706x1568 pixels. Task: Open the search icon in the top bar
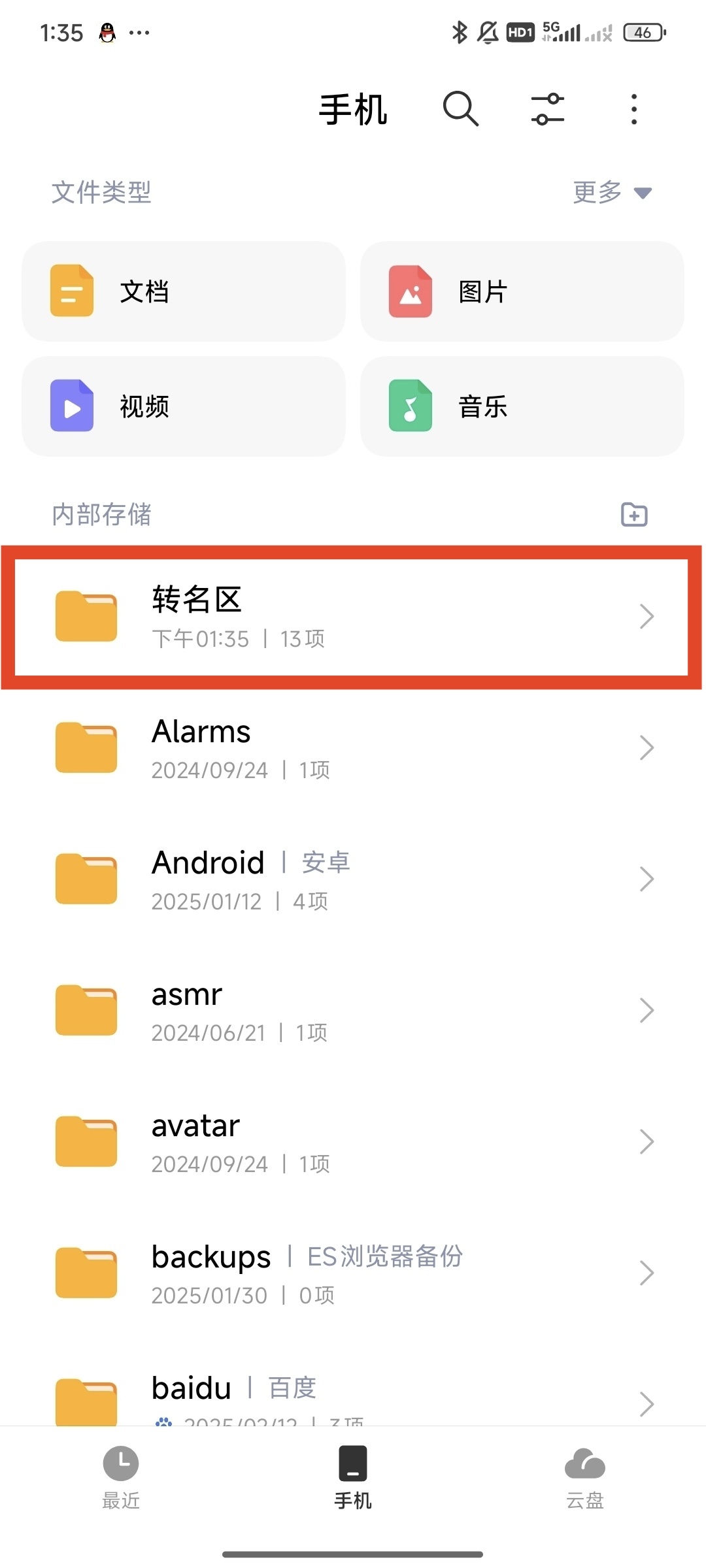click(x=460, y=108)
